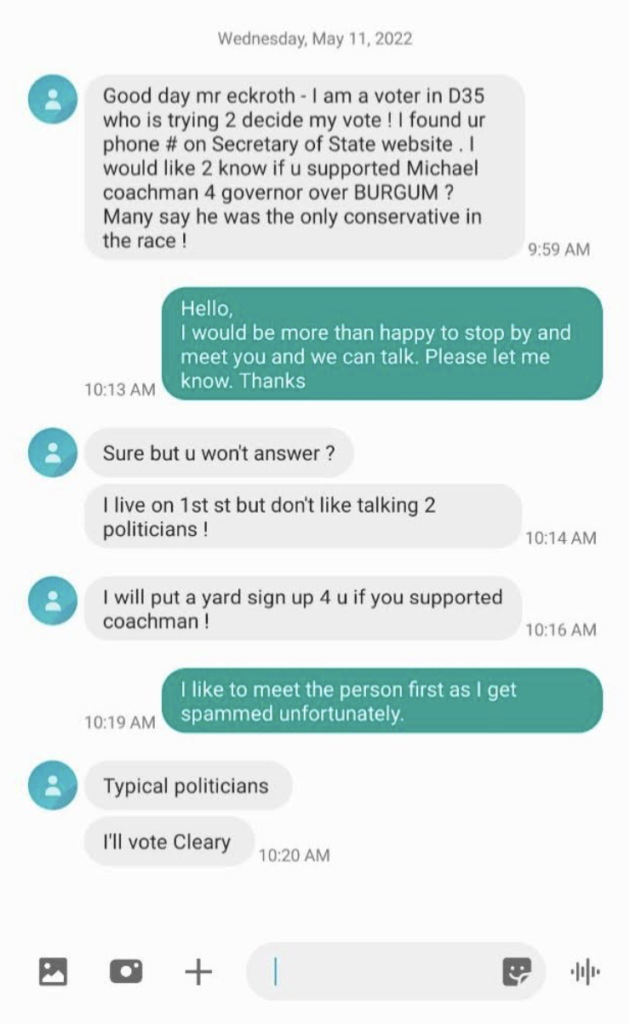Viewport: 630px width, 1024px height.
Task: Open the gallery image picker
Action: (x=53, y=971)
